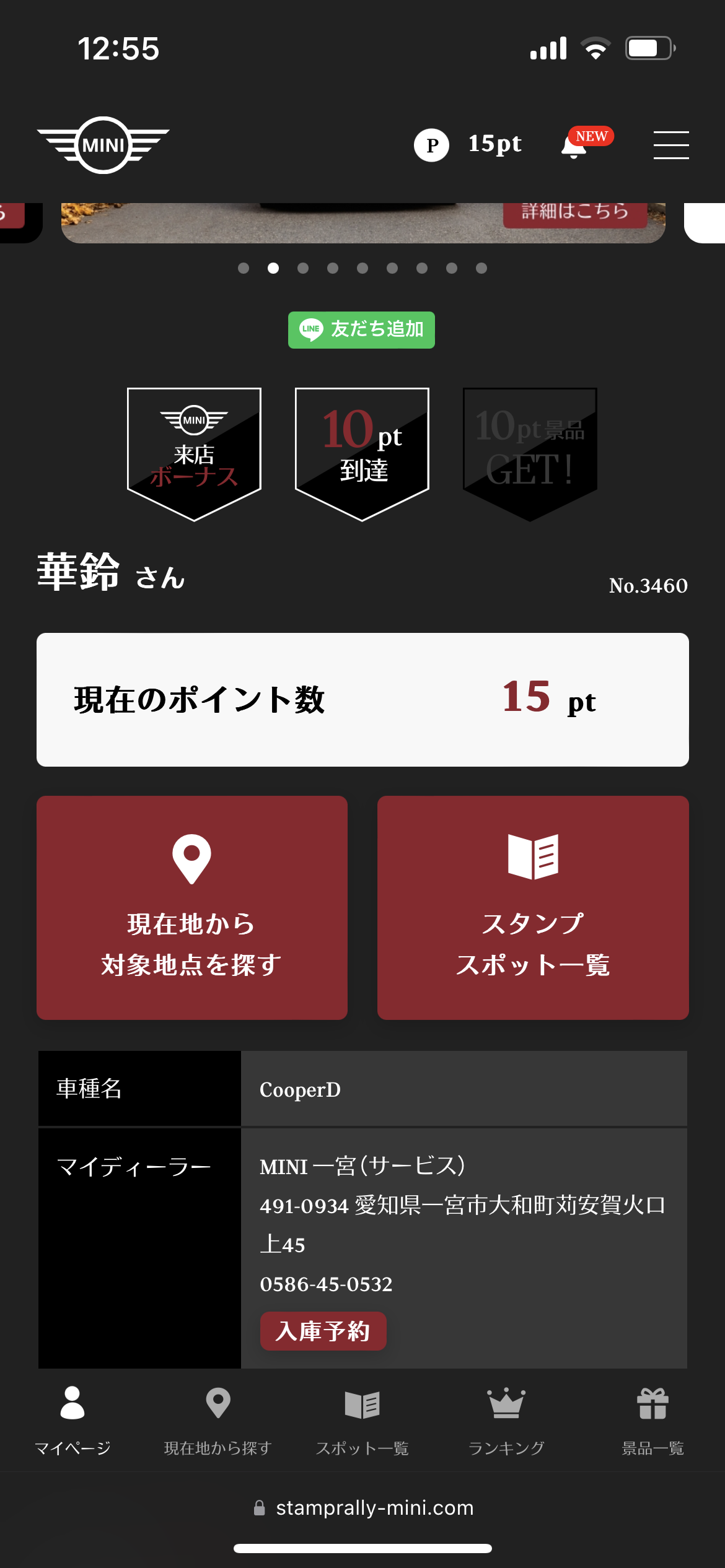725x1568 pixels.
Task: Select the fifth carousel page indicator
Action: point(362,269)
